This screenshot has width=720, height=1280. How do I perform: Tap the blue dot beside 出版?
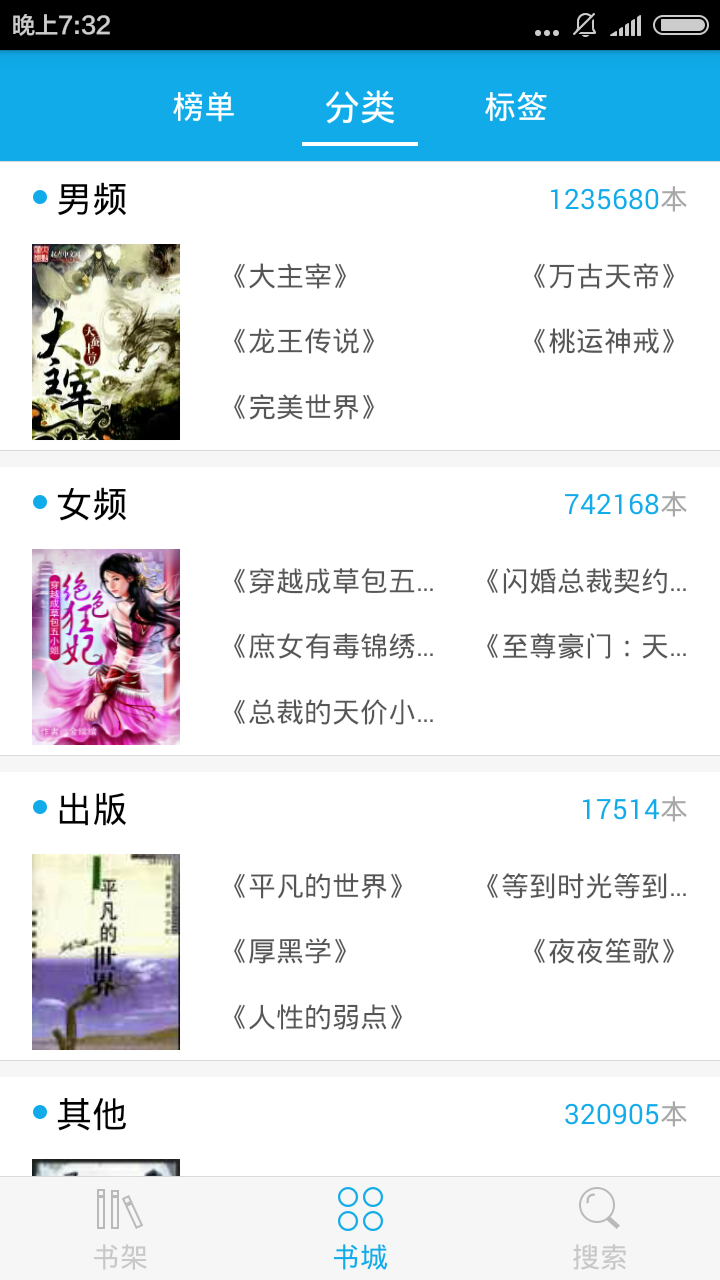click(38, 805)
